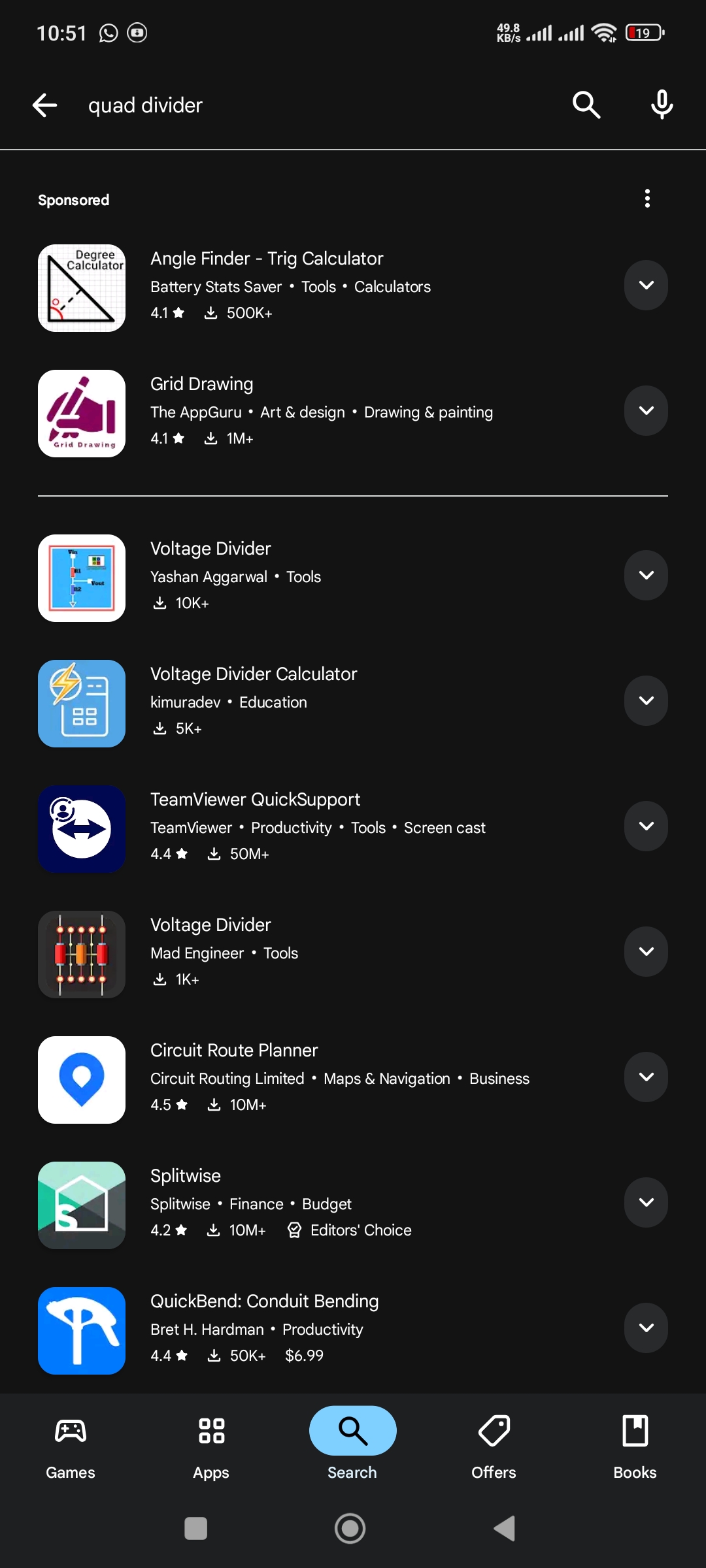Tap the system home button
Viewport: 706px width, 1568px height.
click(x=350, y=1529)
